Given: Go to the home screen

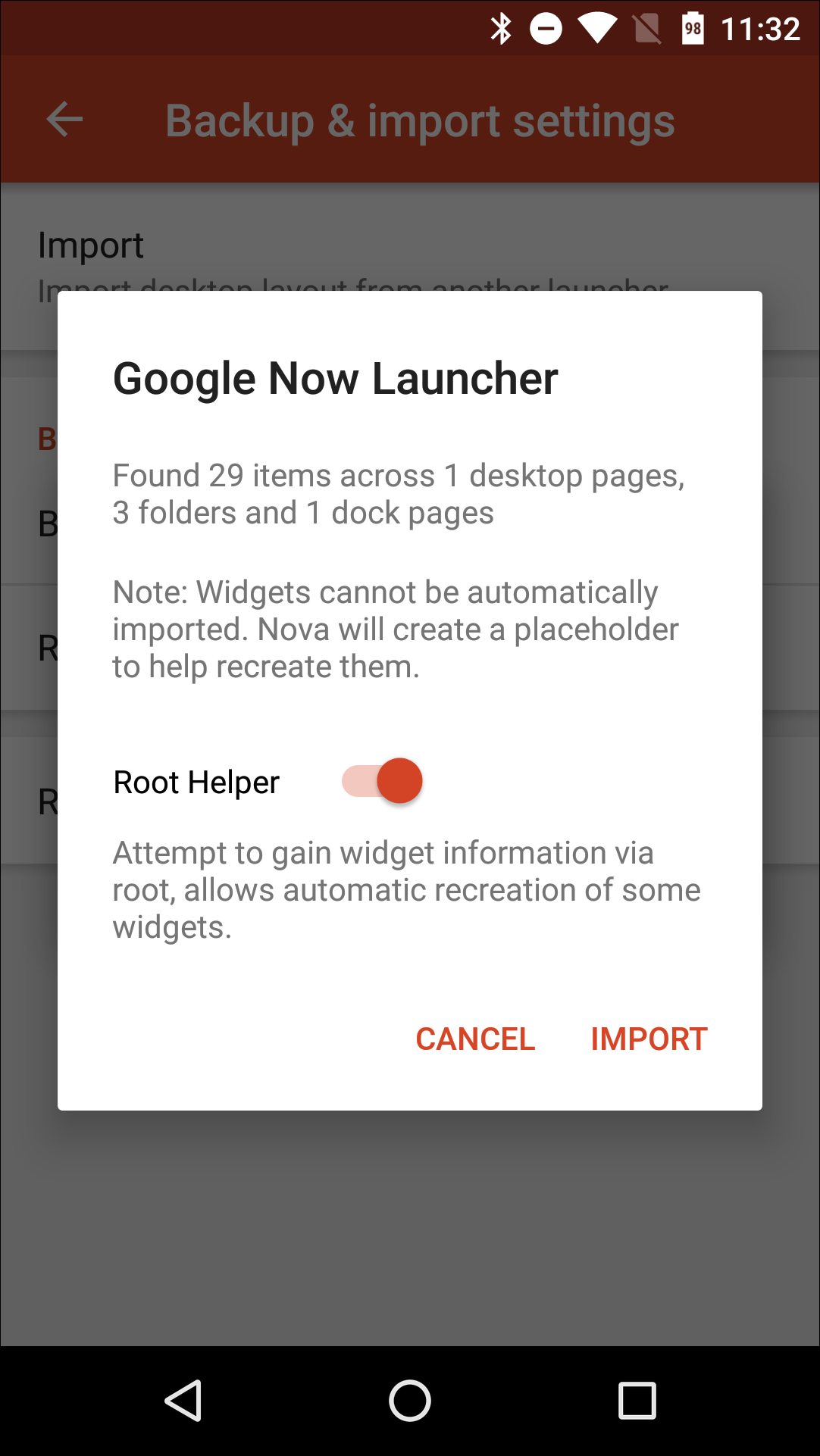Looking at the screenshot, I should [x=410, y=1400].
